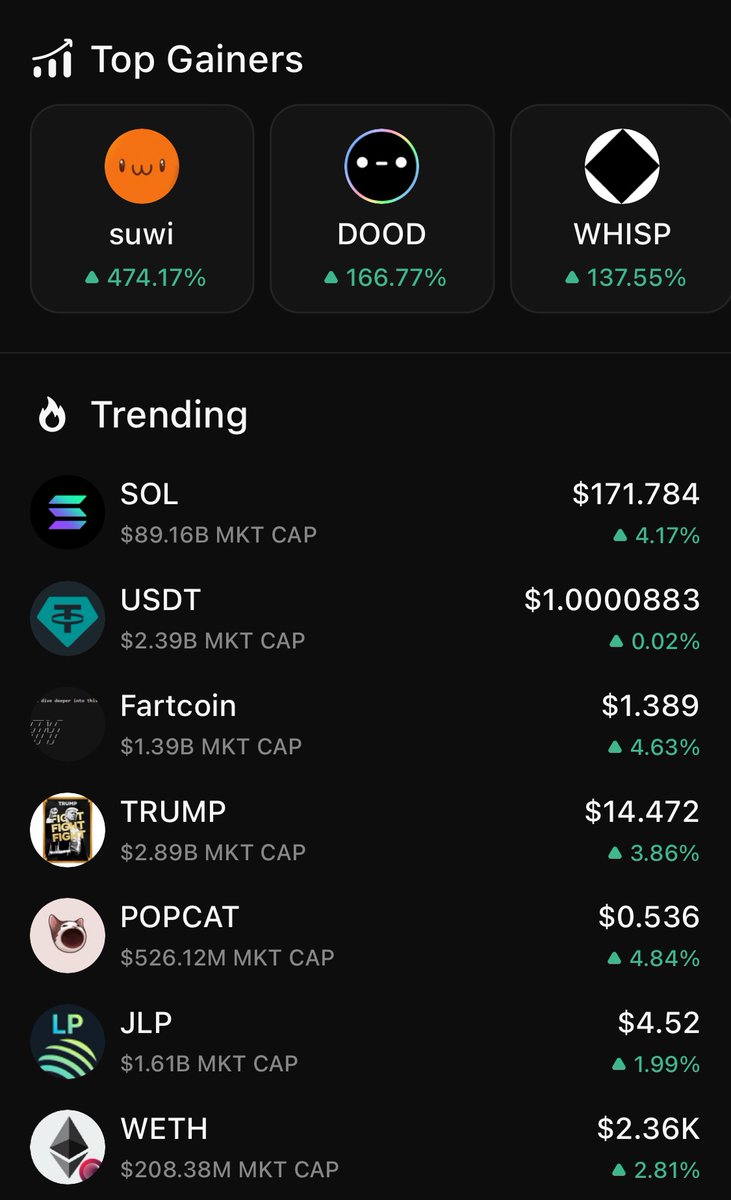Open the suwi top gainer card
Screen dimensions: 731x1200
click(x=142, y=209)
